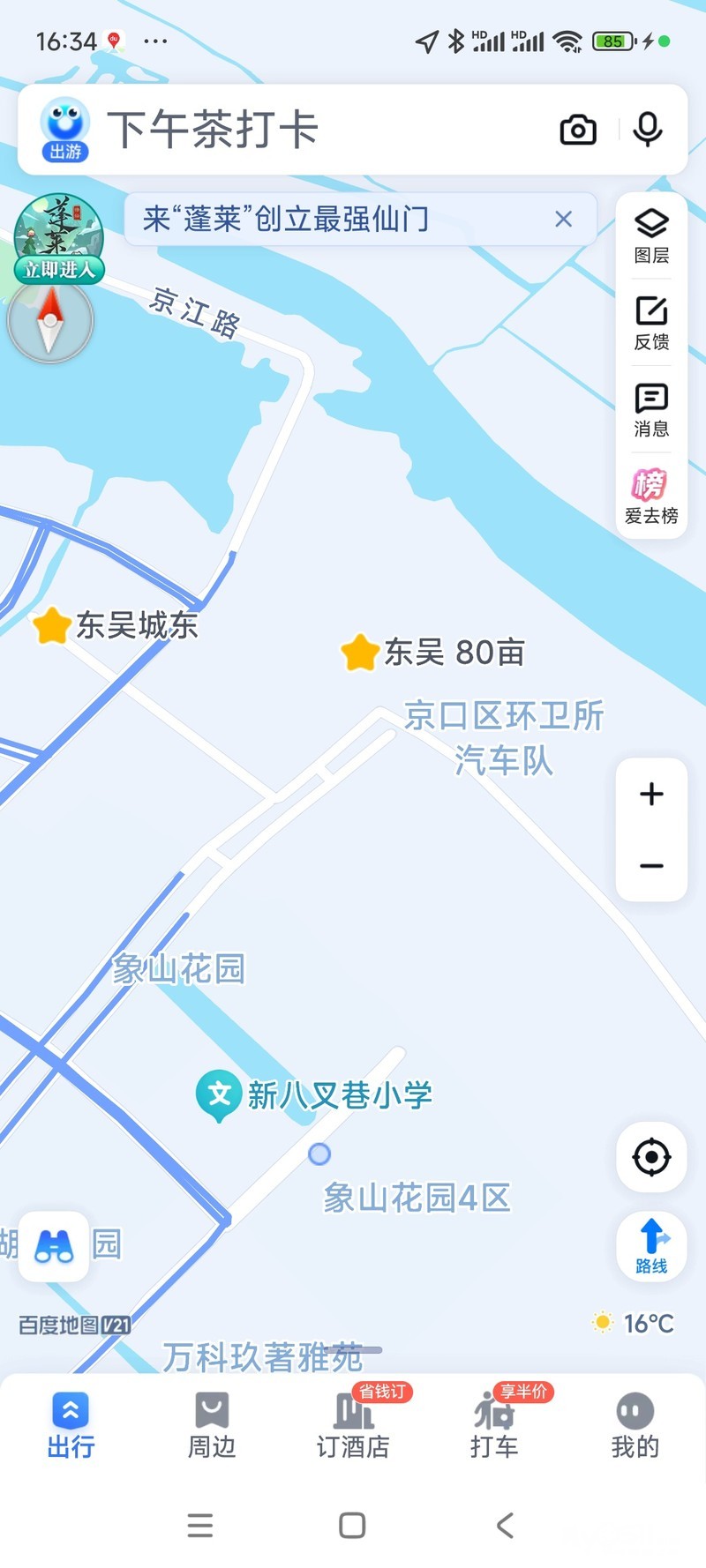Zoom out of the map

pos(651,866)
